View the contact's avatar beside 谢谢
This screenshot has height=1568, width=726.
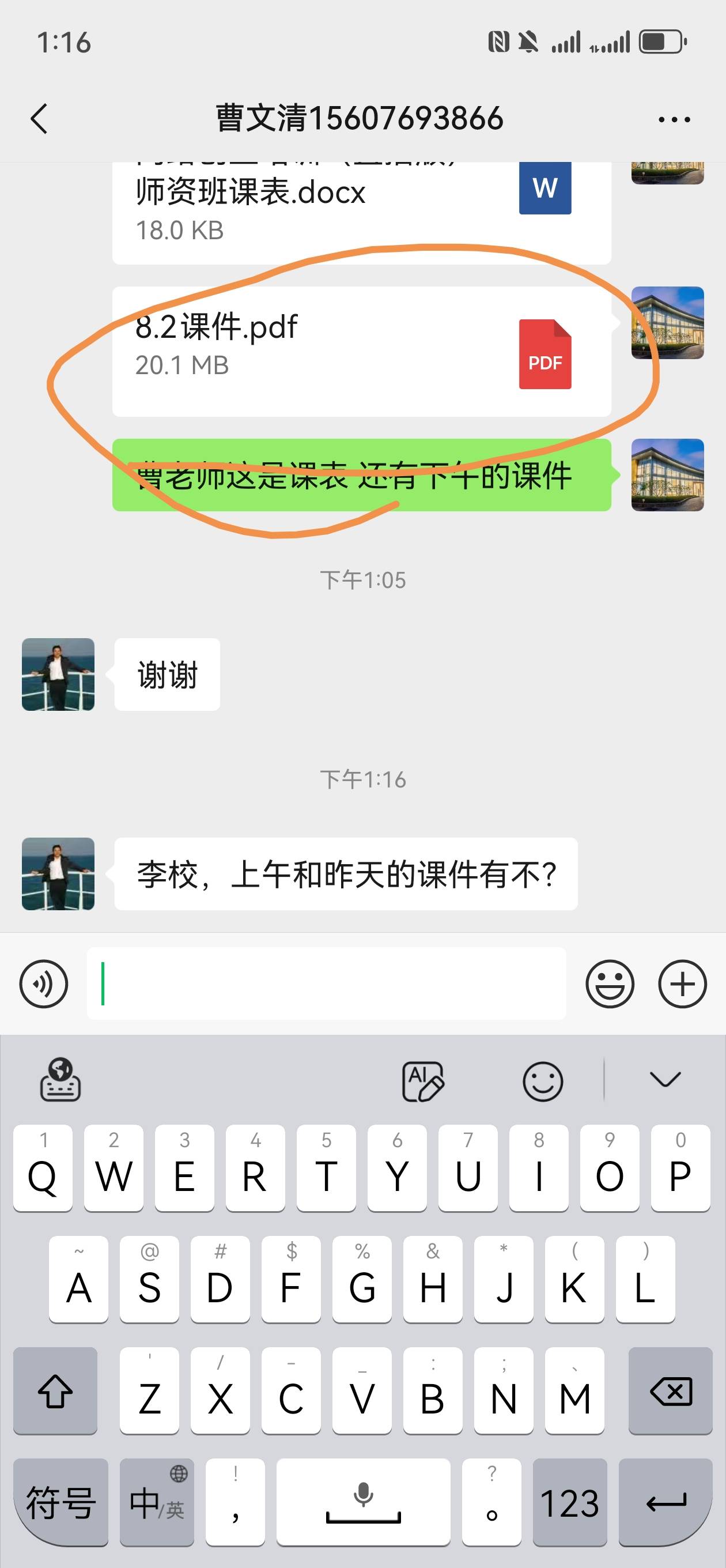tap(58, 674)
